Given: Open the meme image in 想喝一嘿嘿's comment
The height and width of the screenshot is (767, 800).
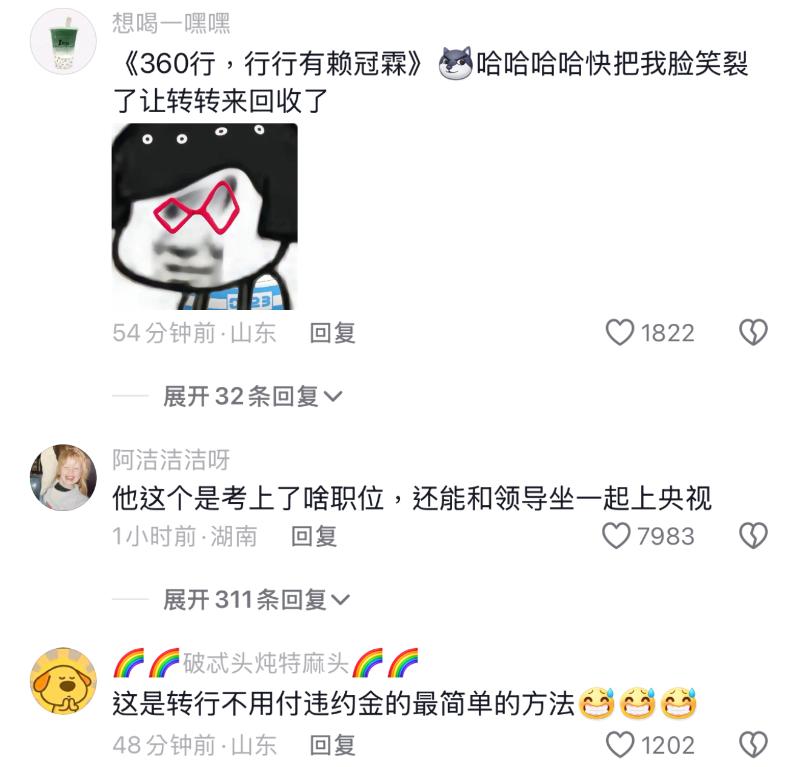Looking at the screenshot, I should click(204, 216).
